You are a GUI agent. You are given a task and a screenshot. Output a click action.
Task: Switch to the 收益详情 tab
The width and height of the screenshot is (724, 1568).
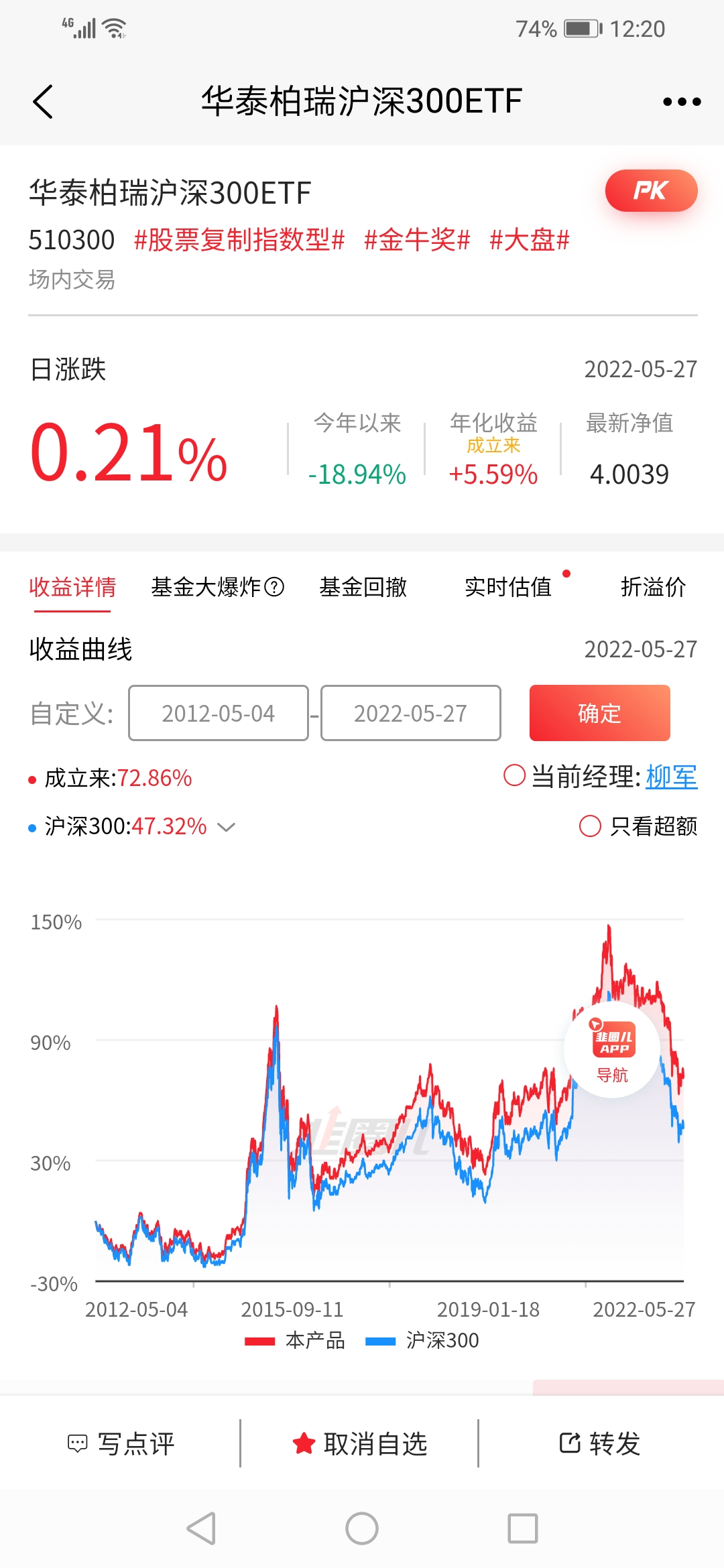(x=72, y=587)
